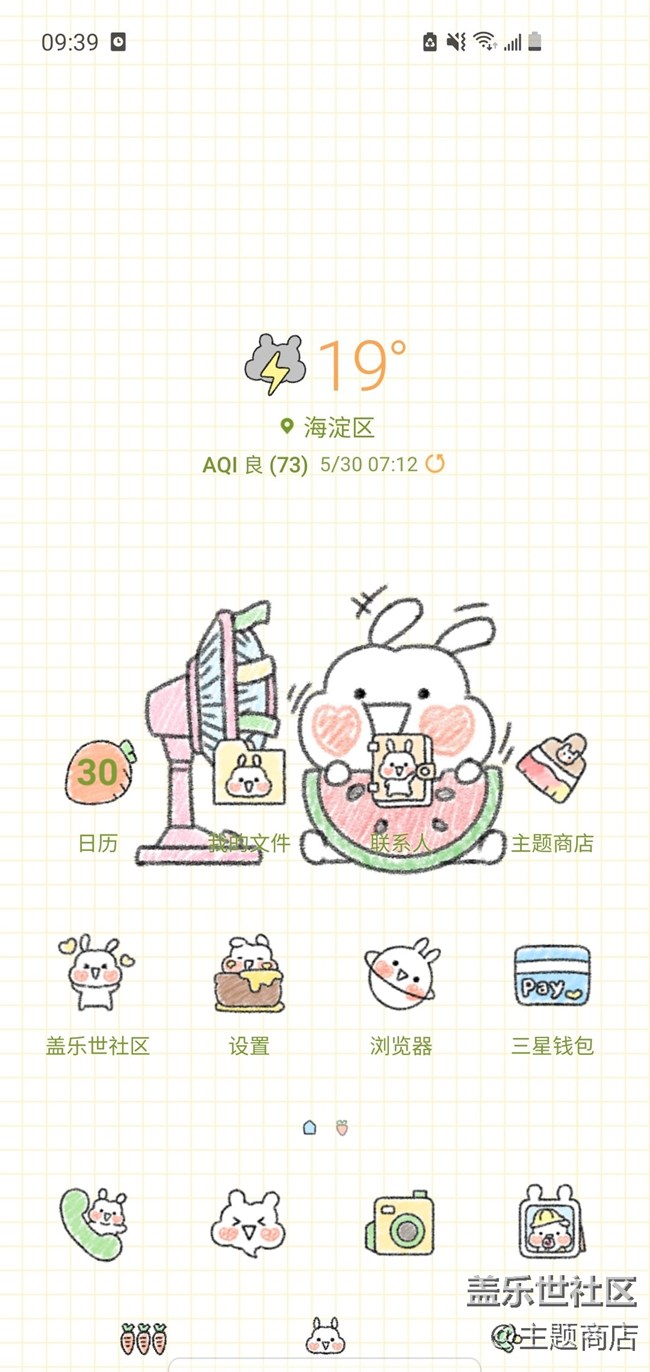The image size is (650, 1372).
Task: Open the messages app in the dock
Action: (248, 1222)
